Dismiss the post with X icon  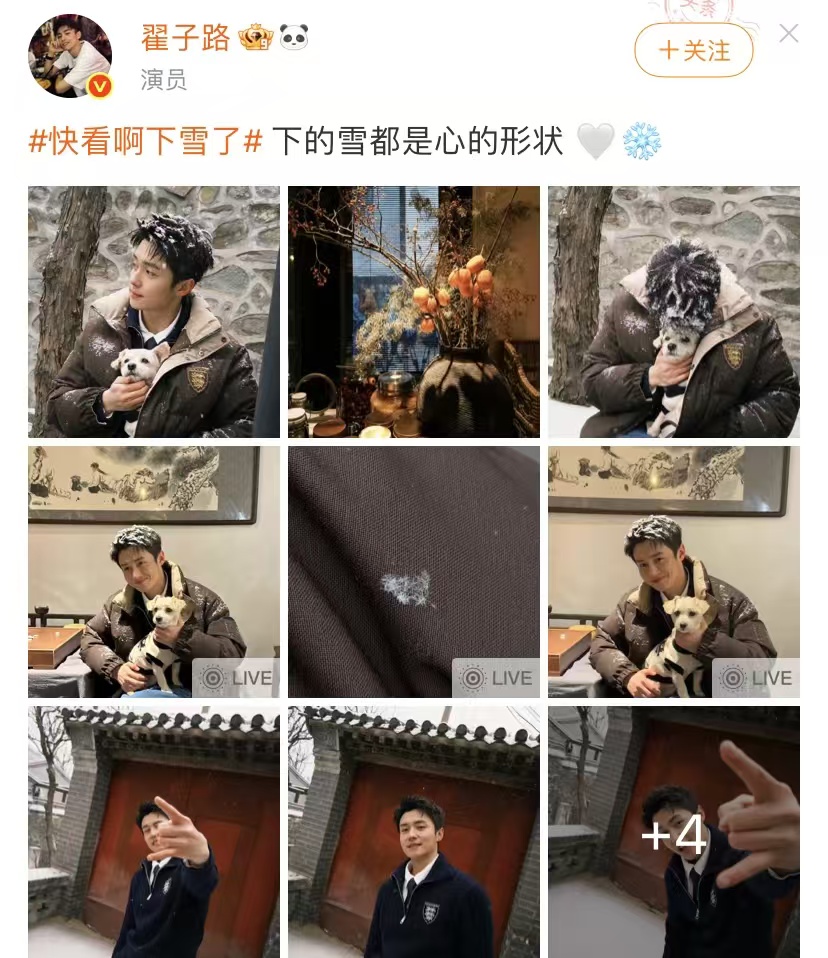(788, 34)
